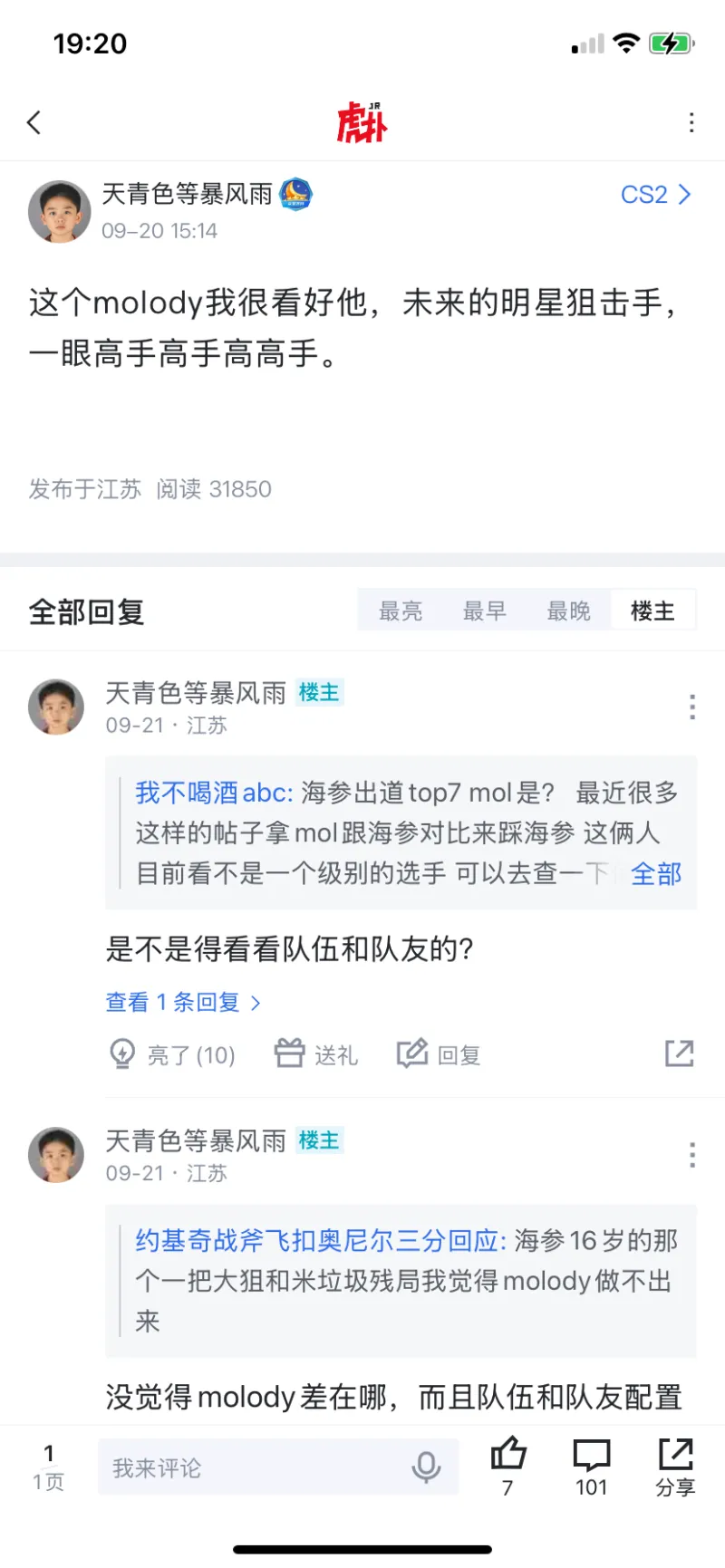
Task: Expand the quoted comment via 全部
Action: [655, 873]
